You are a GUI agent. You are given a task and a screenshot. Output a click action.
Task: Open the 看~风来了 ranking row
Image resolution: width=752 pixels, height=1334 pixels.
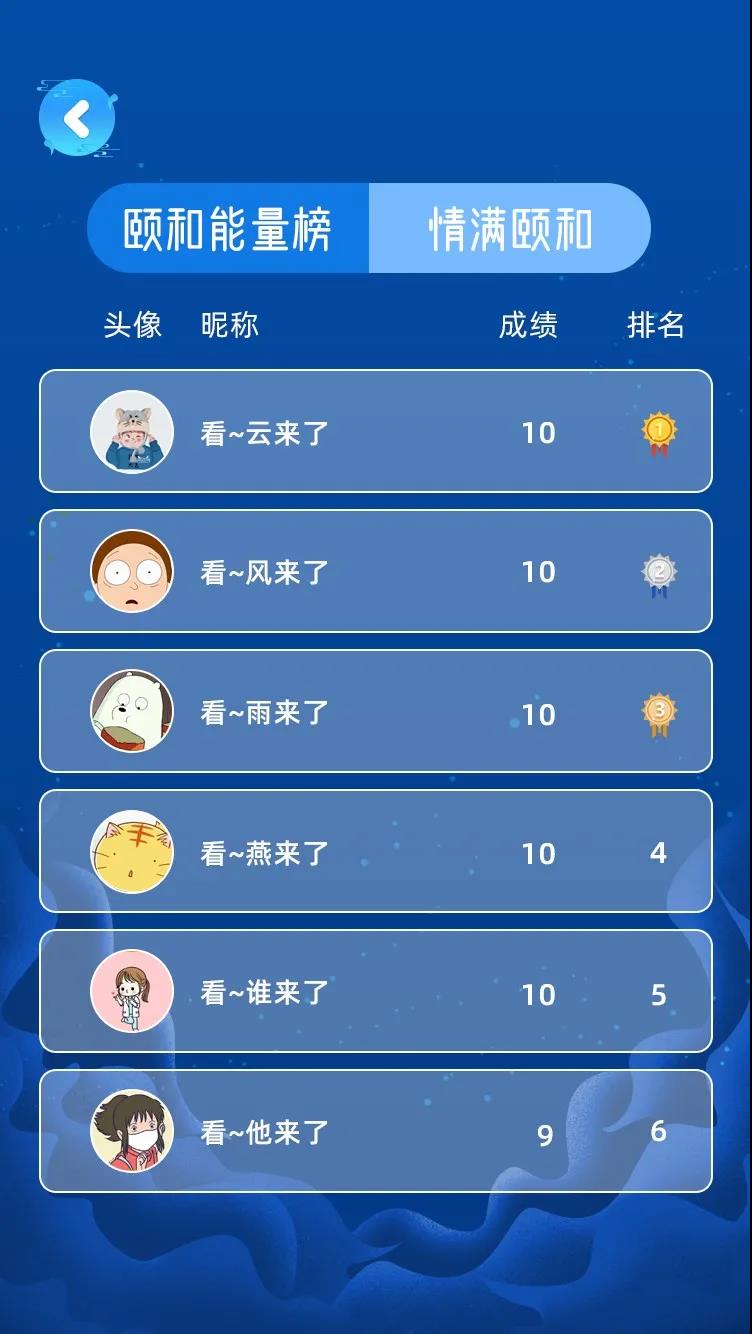pyautogui.click(x=376, y=571)
